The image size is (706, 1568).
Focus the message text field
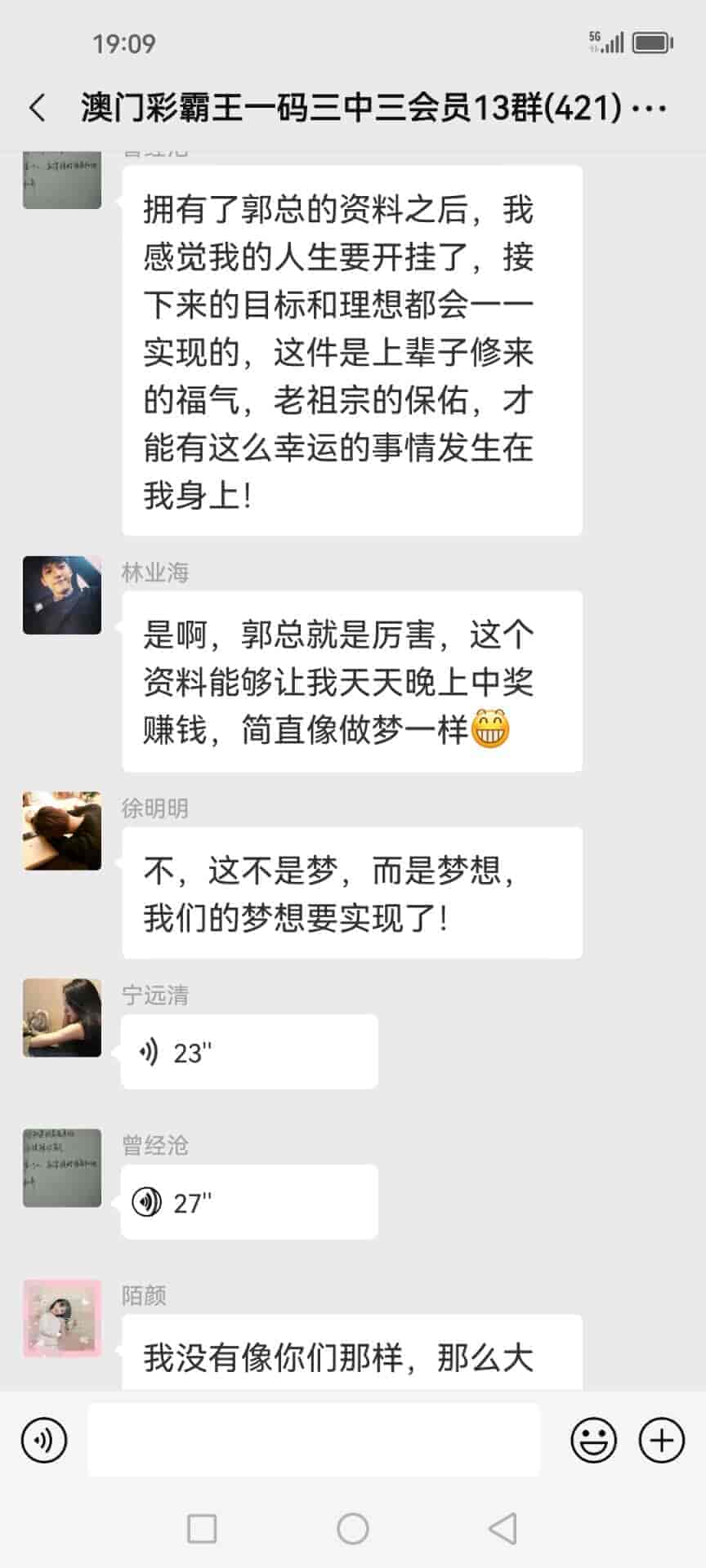(x=314, y=1440)
